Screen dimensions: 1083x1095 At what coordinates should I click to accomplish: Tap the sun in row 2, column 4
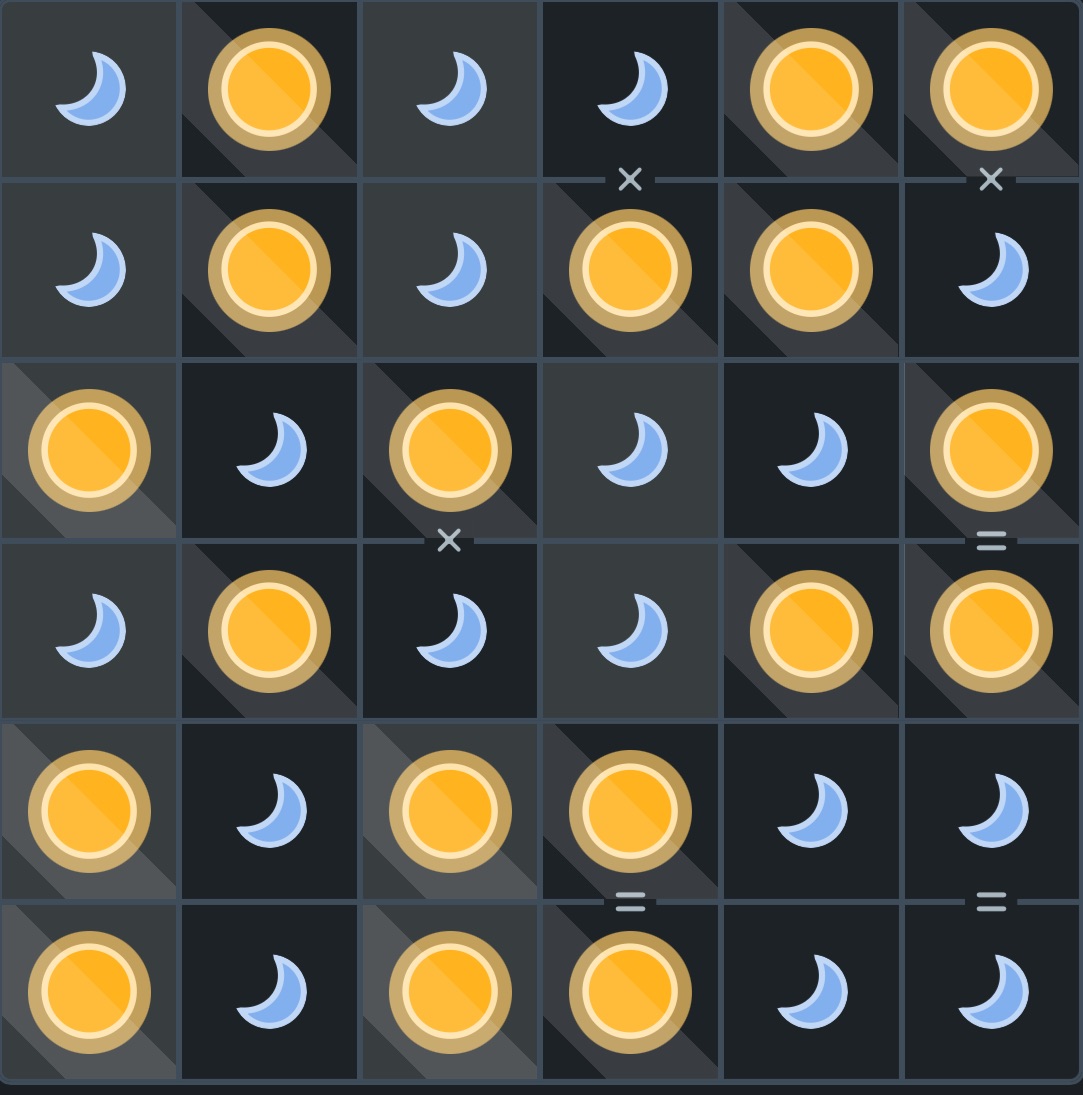630,270
